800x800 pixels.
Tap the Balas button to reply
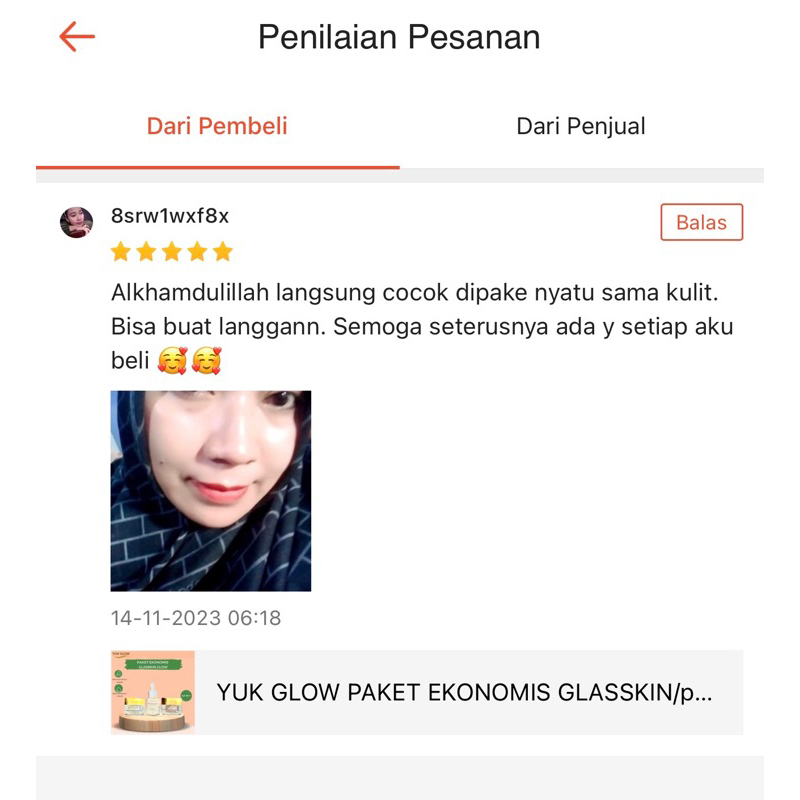point(701,222)
